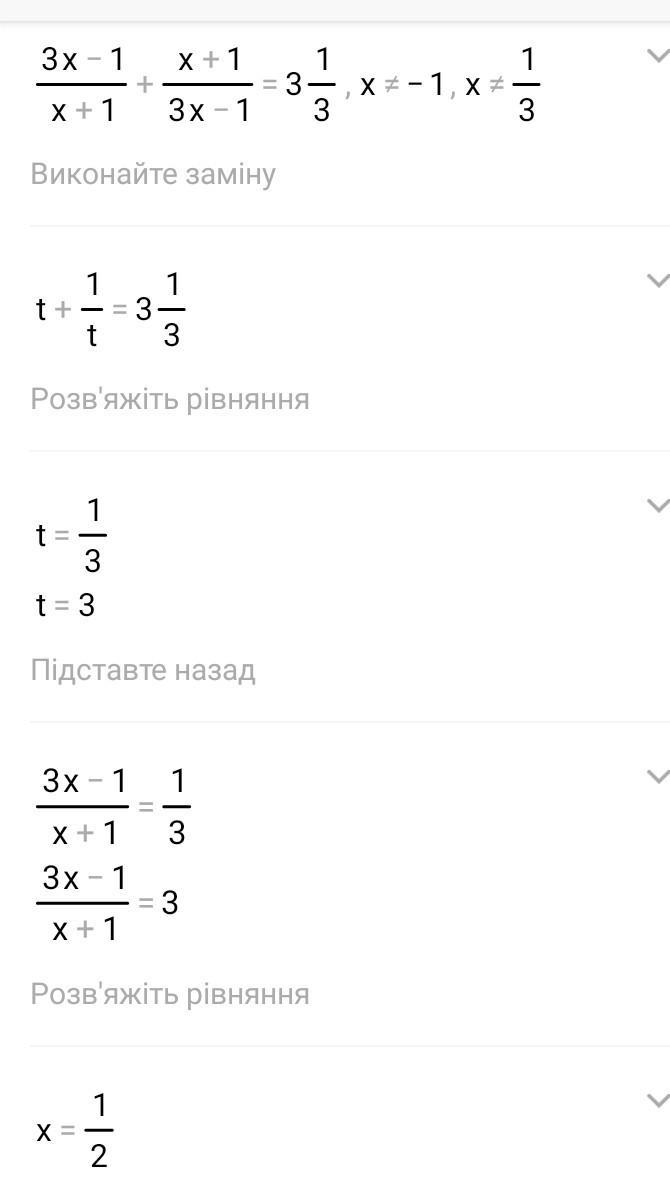670x1183 pixels.
Task: Expand the final step showing x = 1/2
Action: (x=658, y=1101)
